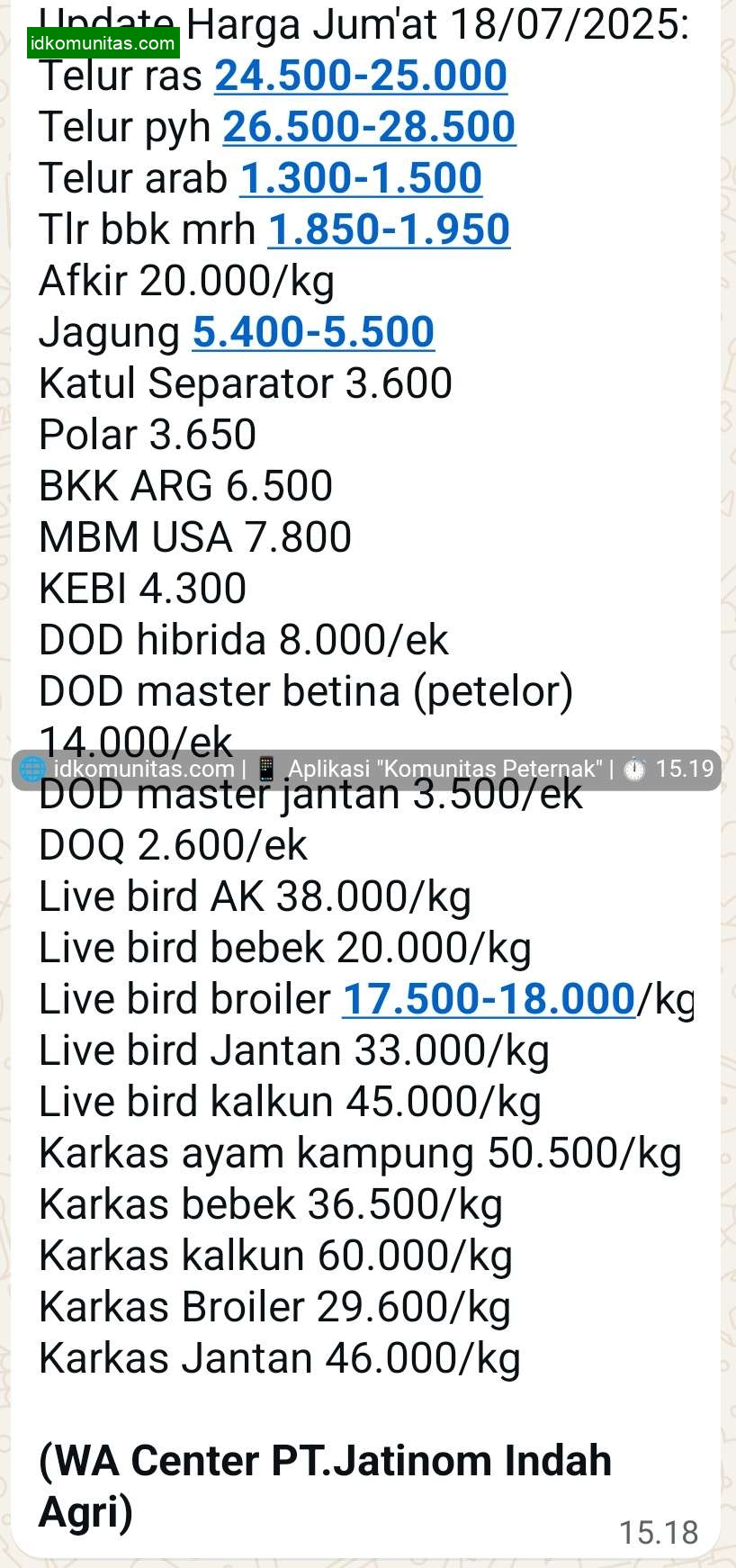Tap the Jagung 5.400-5.500 link
Screen dimensions: 736x1568
pos(313,332)
